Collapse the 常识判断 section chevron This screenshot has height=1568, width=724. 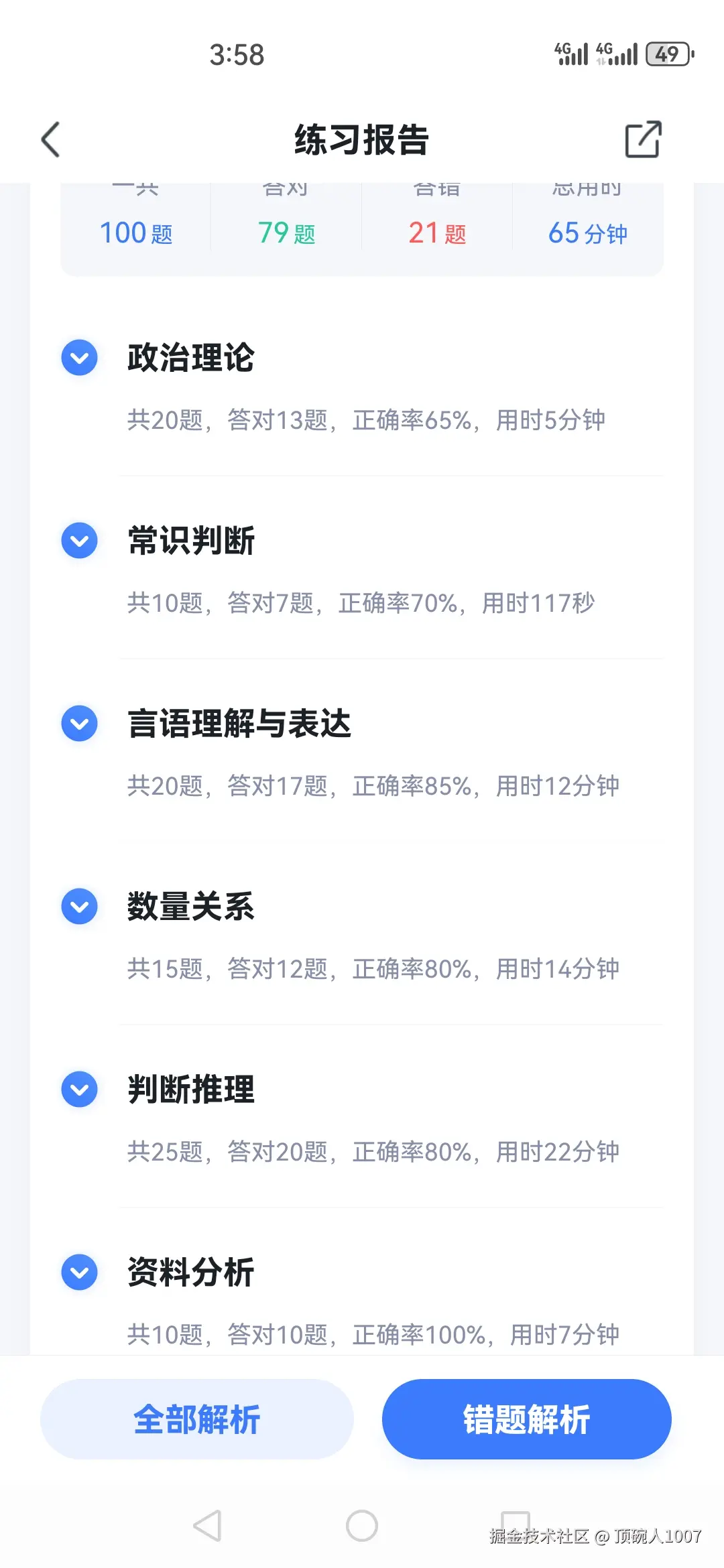click(x=79, y=540)
